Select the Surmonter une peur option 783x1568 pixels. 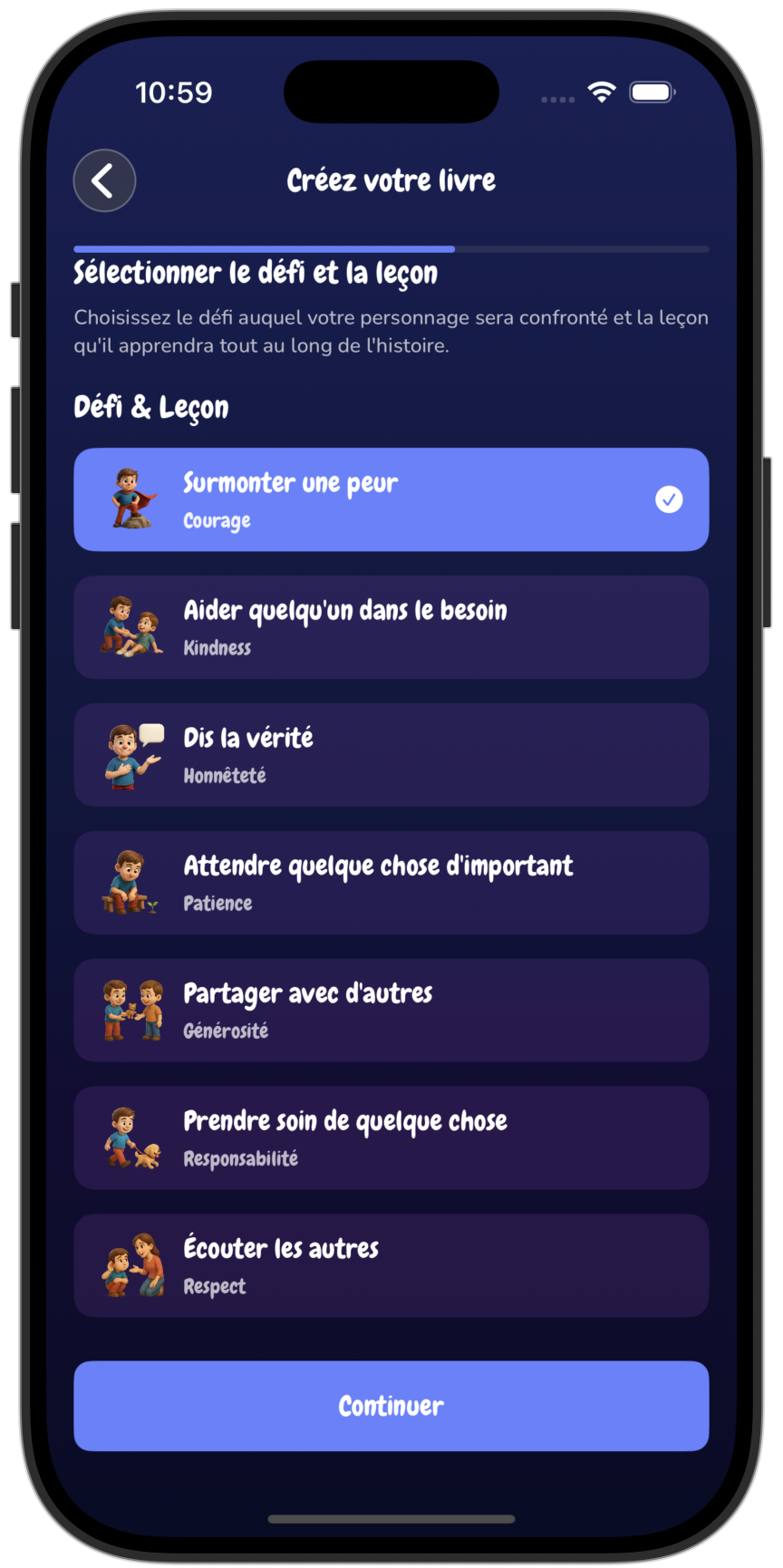click(x=391, y=499)
